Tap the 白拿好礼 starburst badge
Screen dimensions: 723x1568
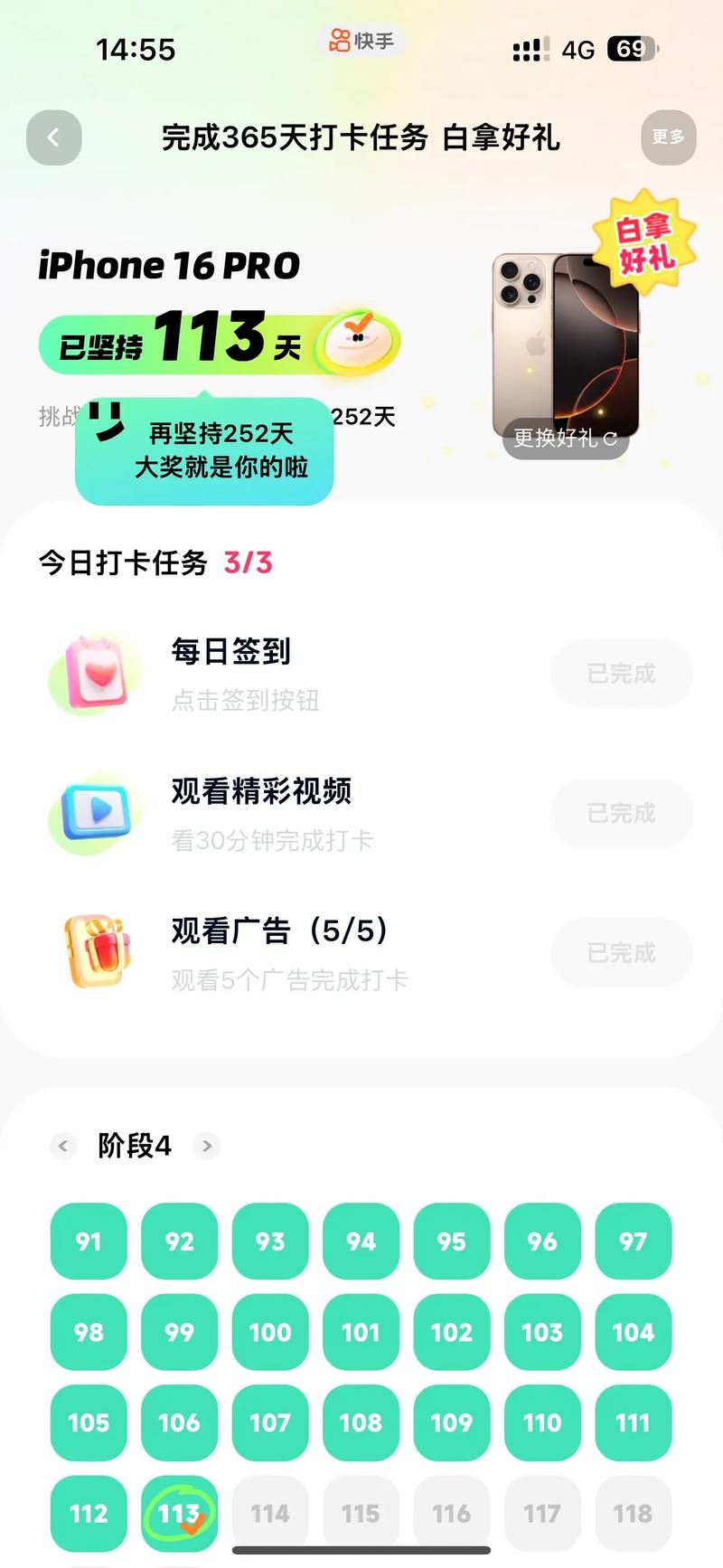645,249
